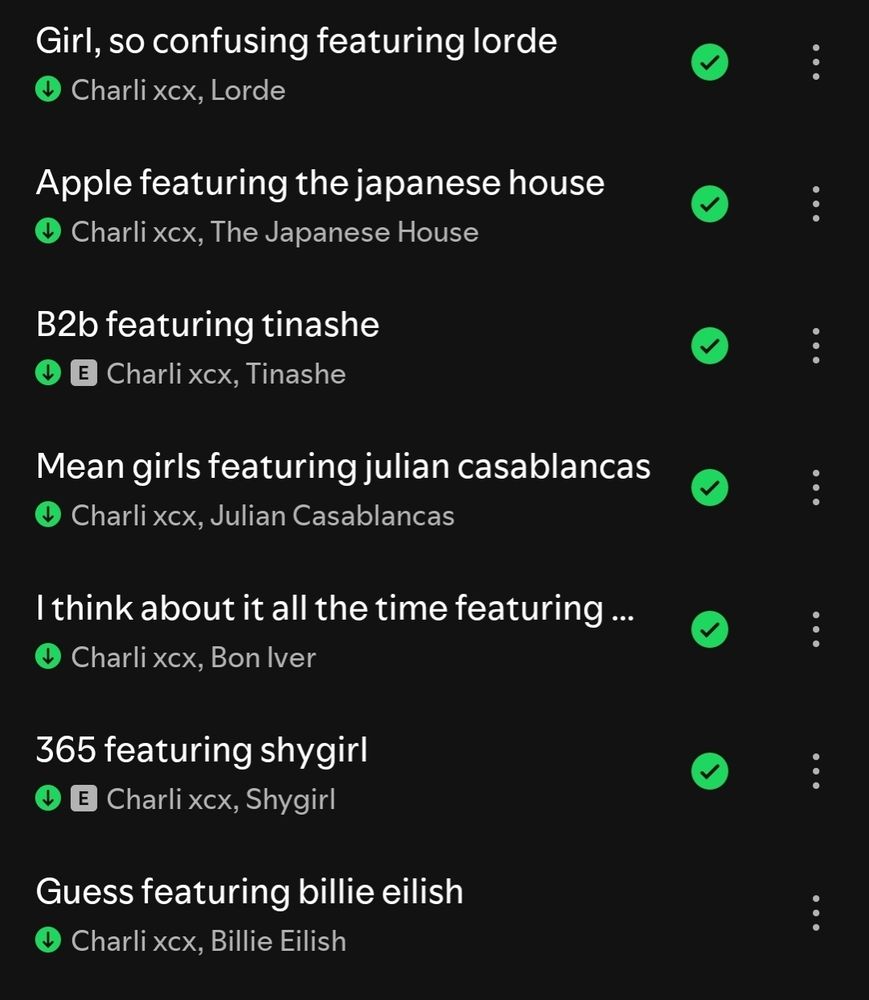Tap the saved checkmark on Girl, so confusing
Image resolution: width=869 pixels, height=1000 pixels.
(710, 62)
